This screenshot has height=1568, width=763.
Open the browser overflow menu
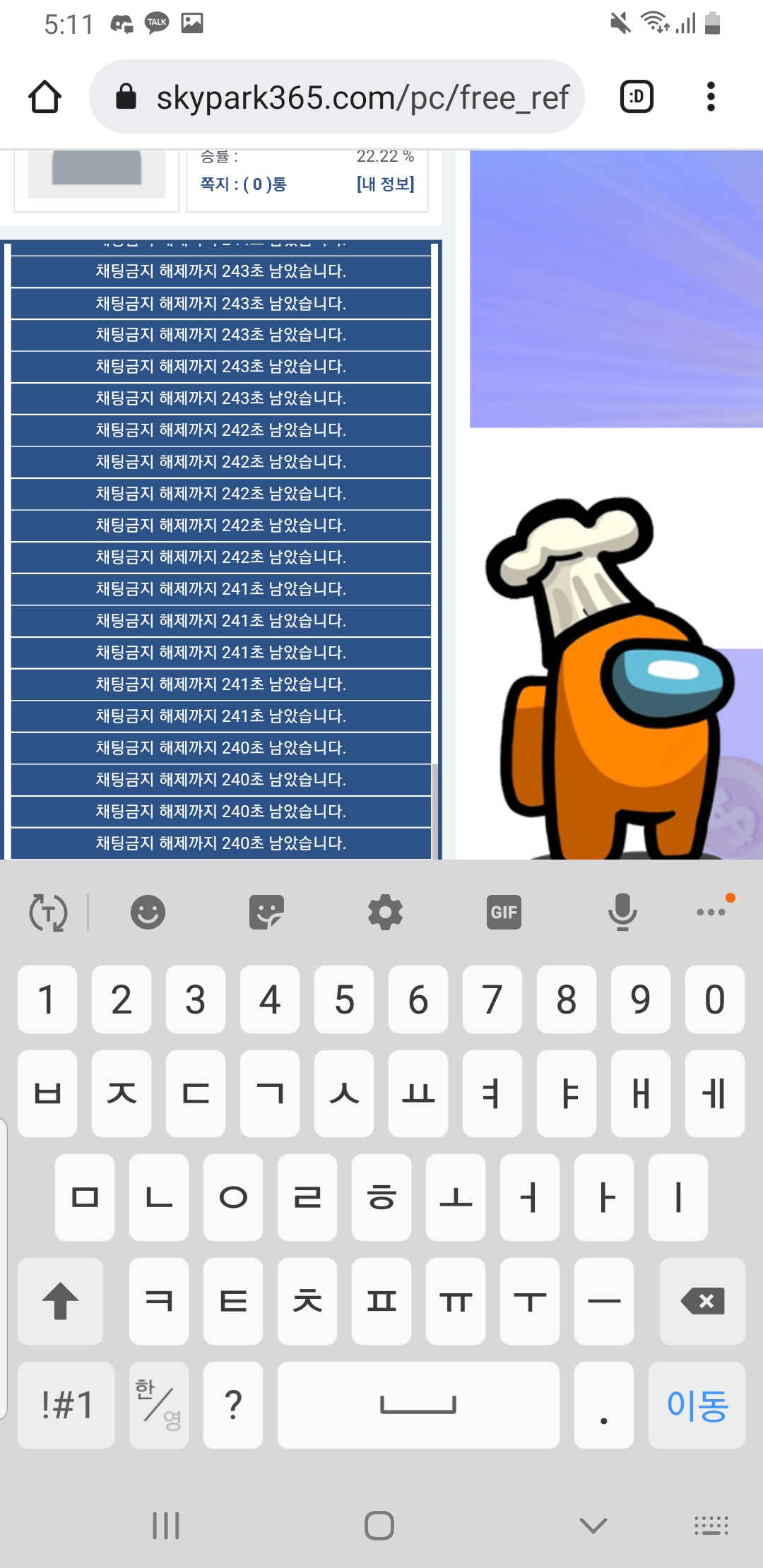point(711,97)
